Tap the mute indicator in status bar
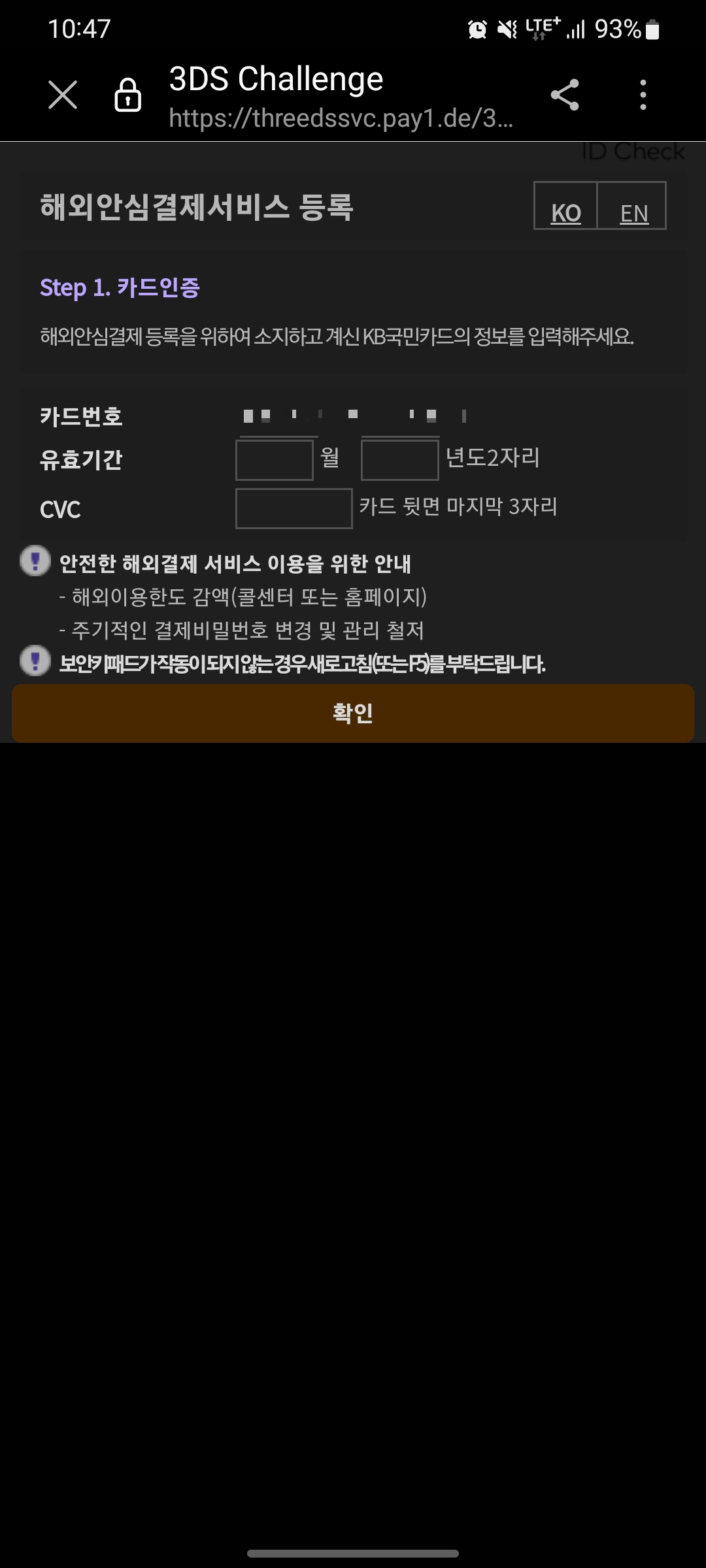This screenshot has height=1568, width=706. point(507,27)
